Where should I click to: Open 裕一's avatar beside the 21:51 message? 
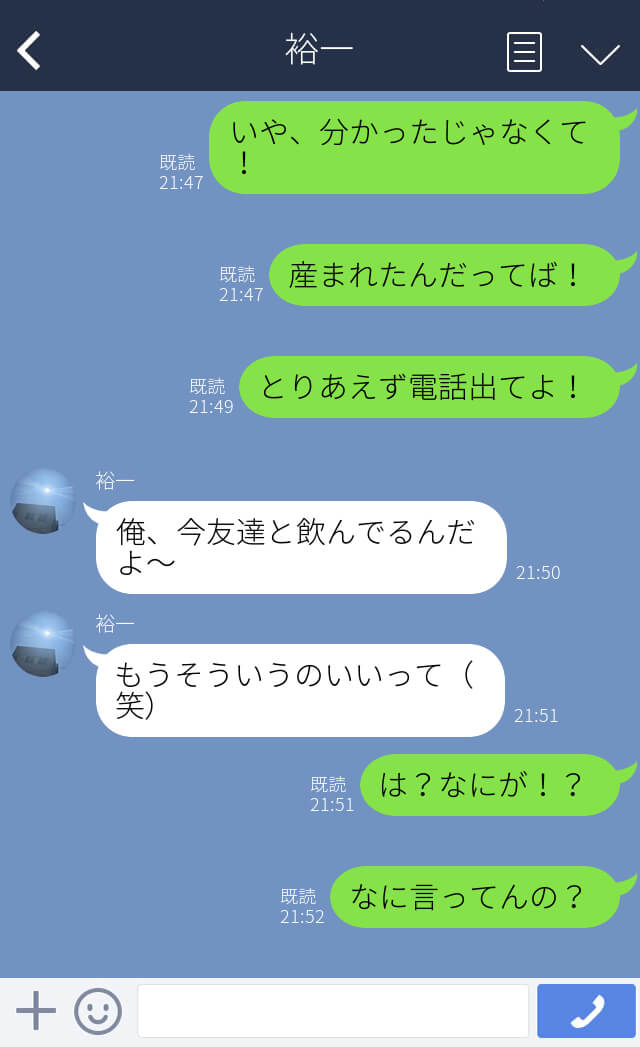[x=43, y=644]
